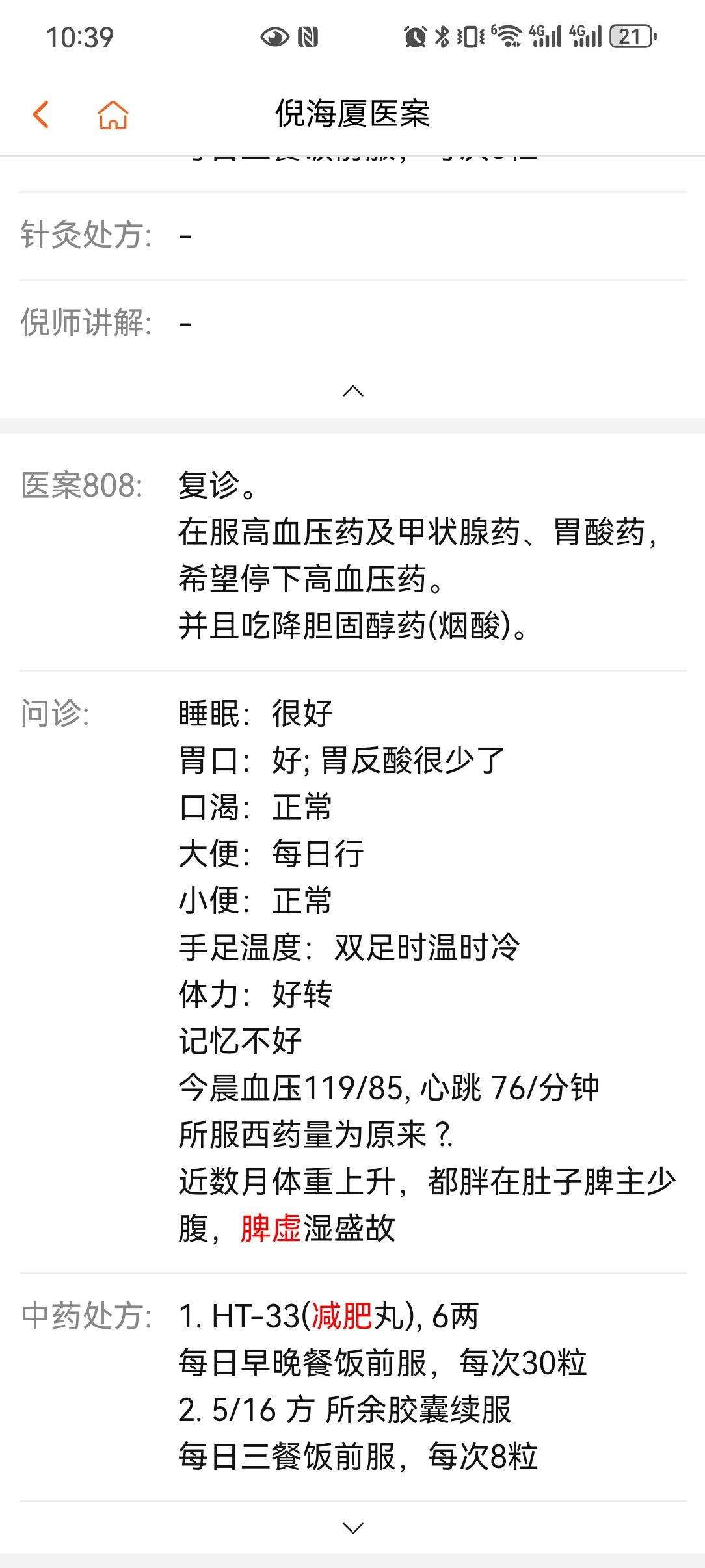Collapse the previous case with up chevron

click(353, 391)
